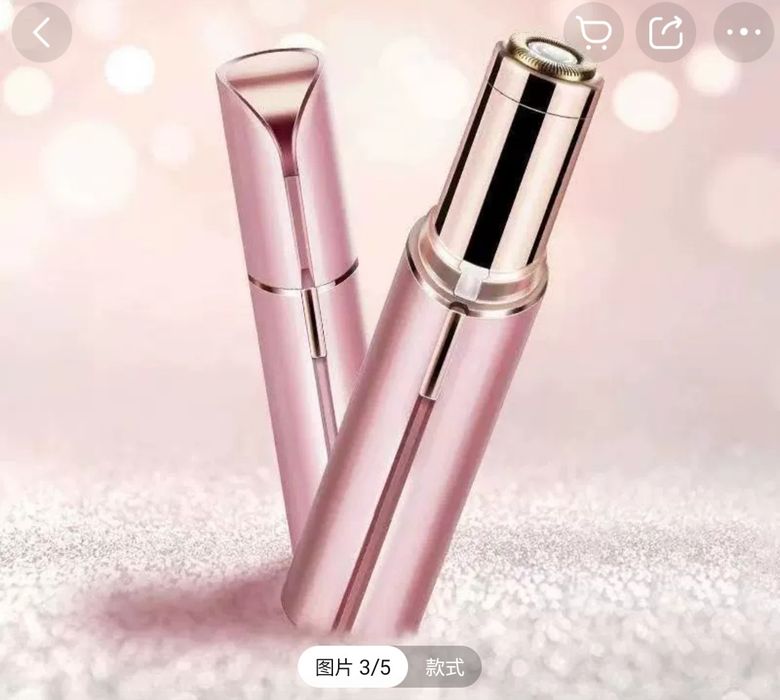780x700 pixels.
Task: Open the overflow menu
Action: tap(743, 32)
